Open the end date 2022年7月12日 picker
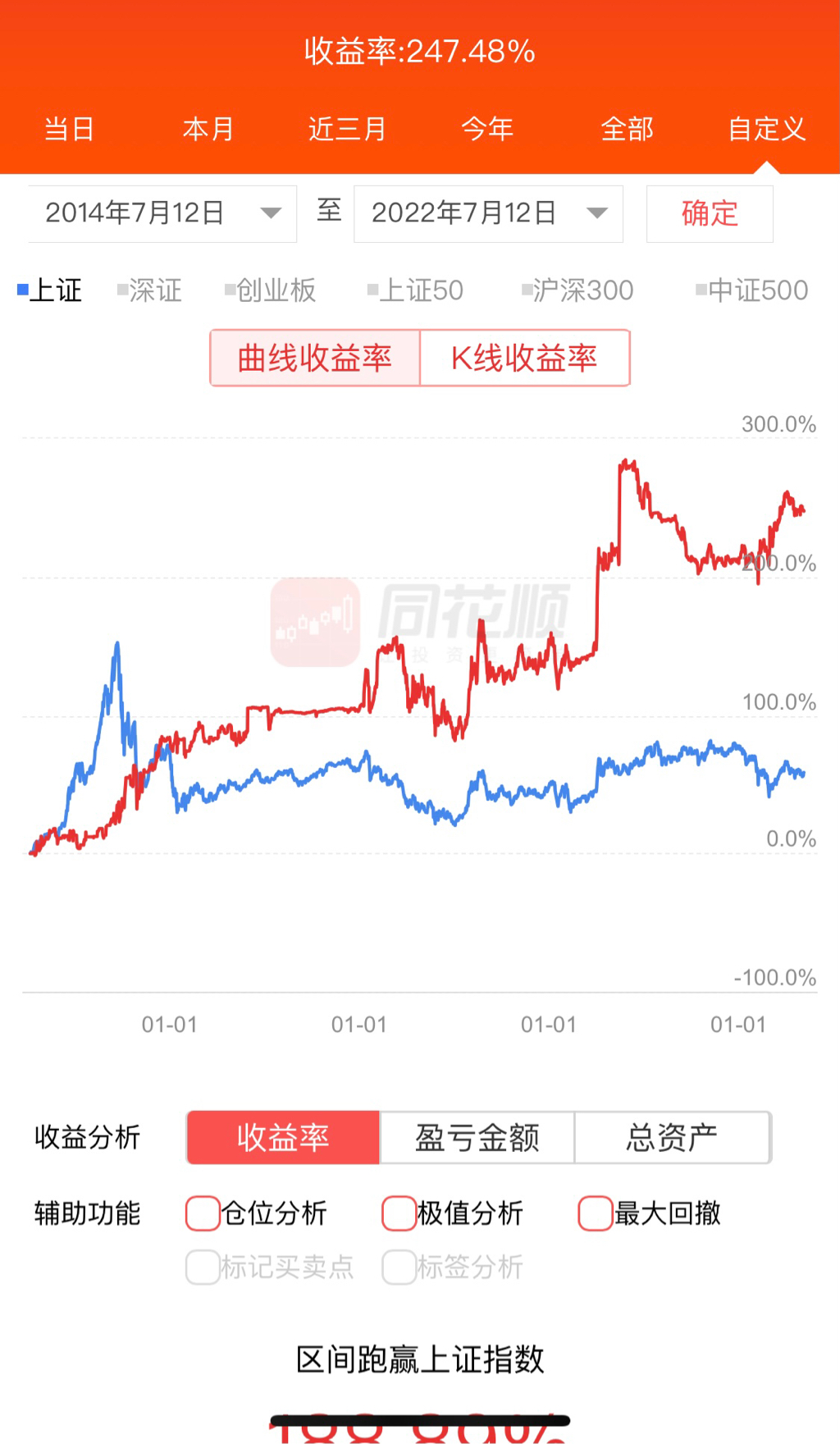This screenshot has width=840, height=1444. pos(488,213)
